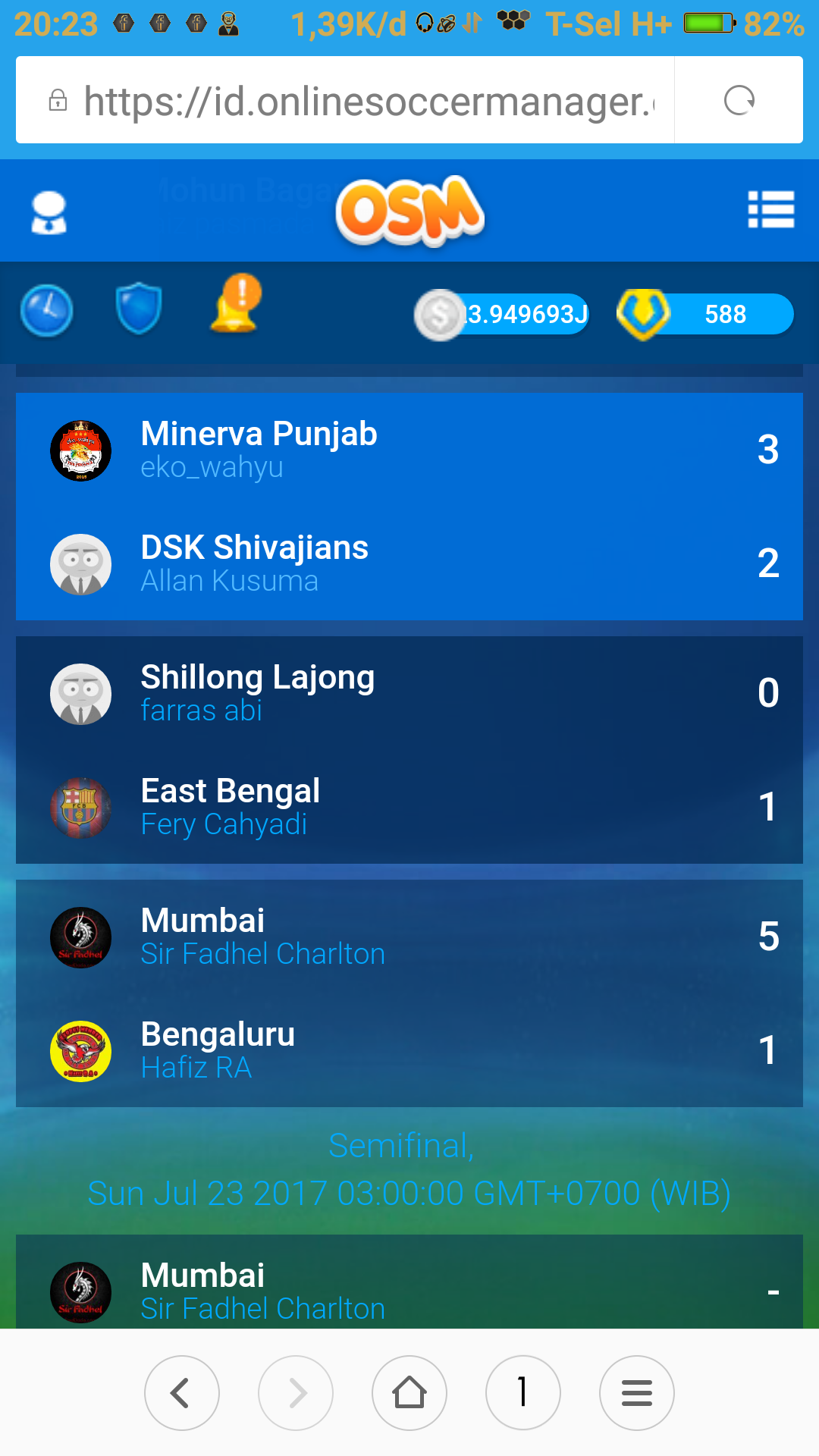
Task: Open Shillong Lajong vs East Bengal match
Action: [x=409, y=750]
